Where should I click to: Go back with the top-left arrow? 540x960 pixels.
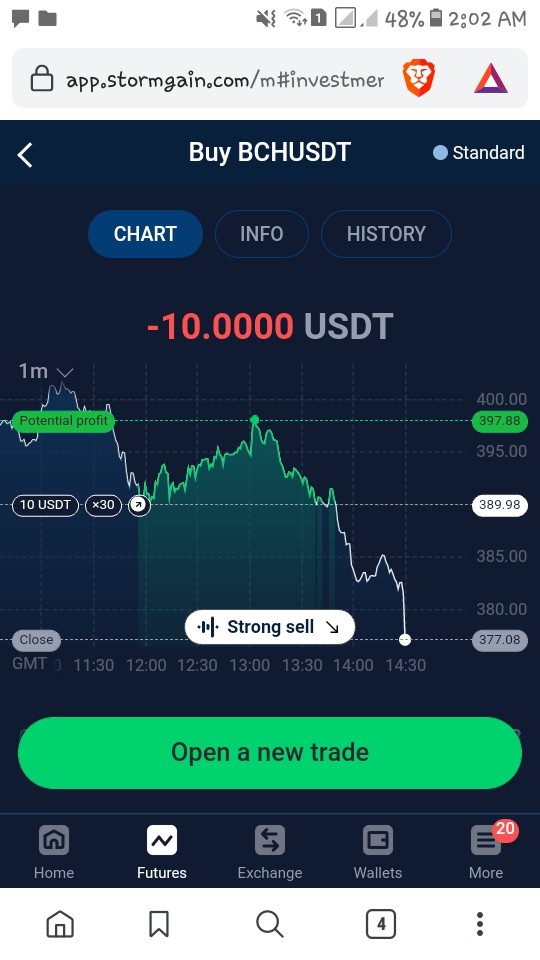(25, 155)
